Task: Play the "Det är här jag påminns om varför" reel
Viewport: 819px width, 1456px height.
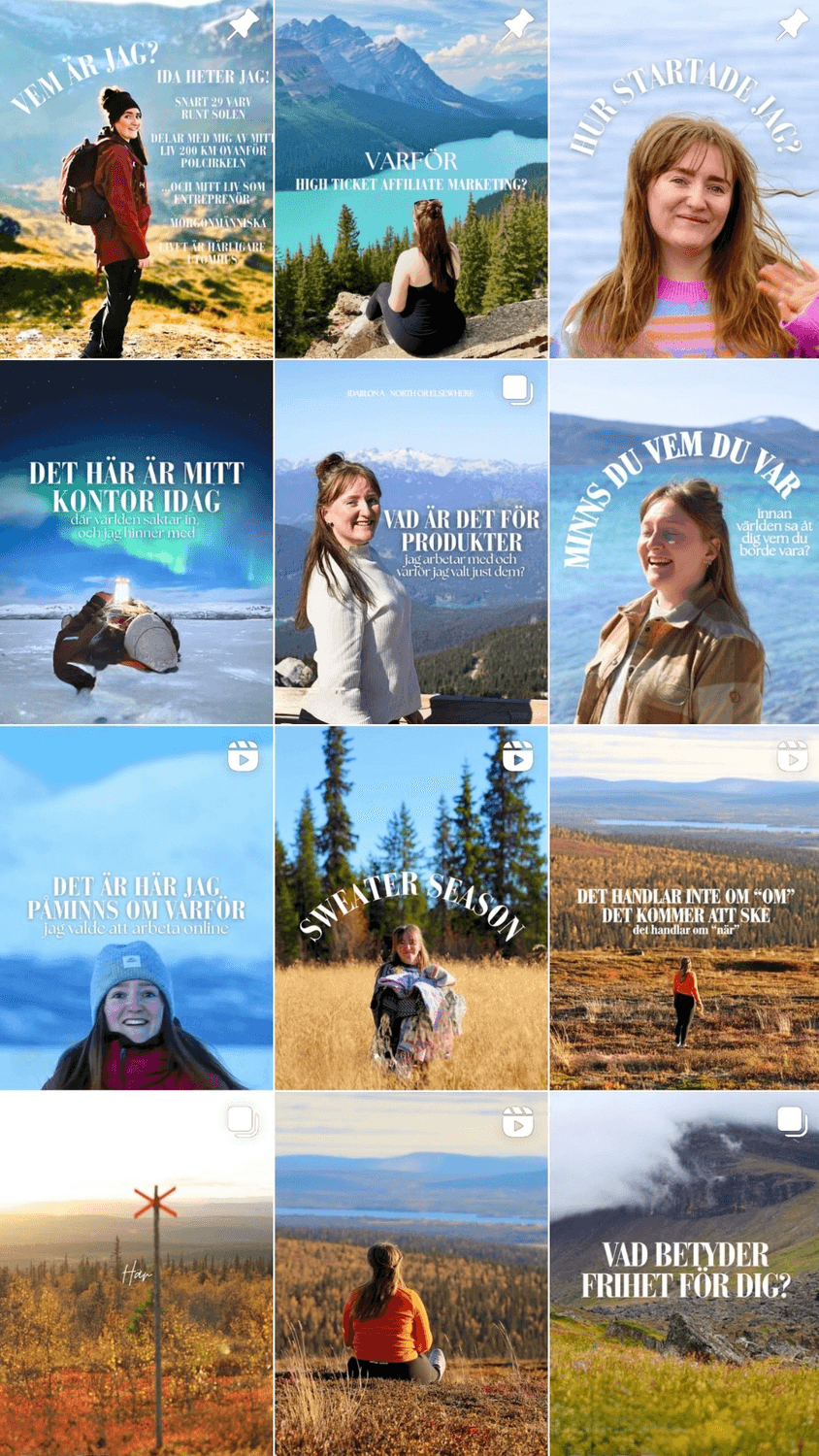Action: (x=136, y=908)
